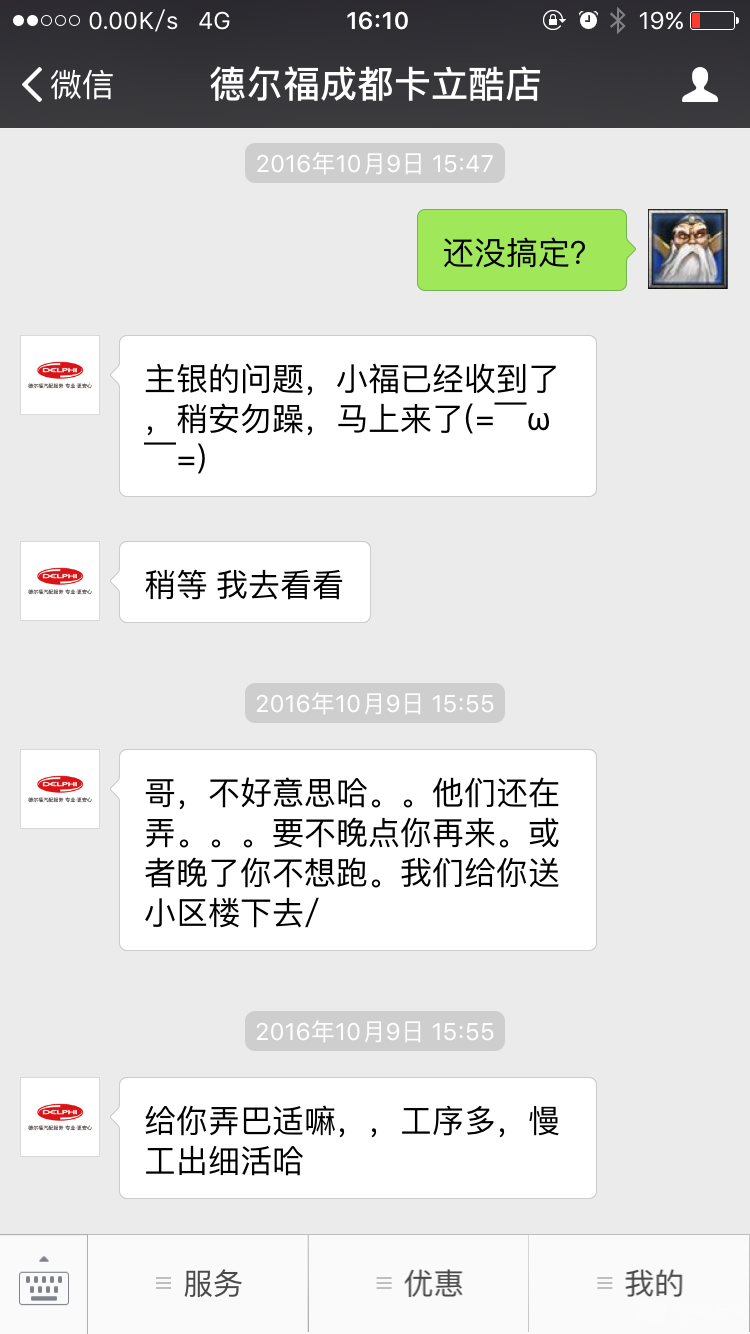Tap my own avatar beside 还没搞定?
This screenshot has width=750, height=1334.
[x=687, y=249]
